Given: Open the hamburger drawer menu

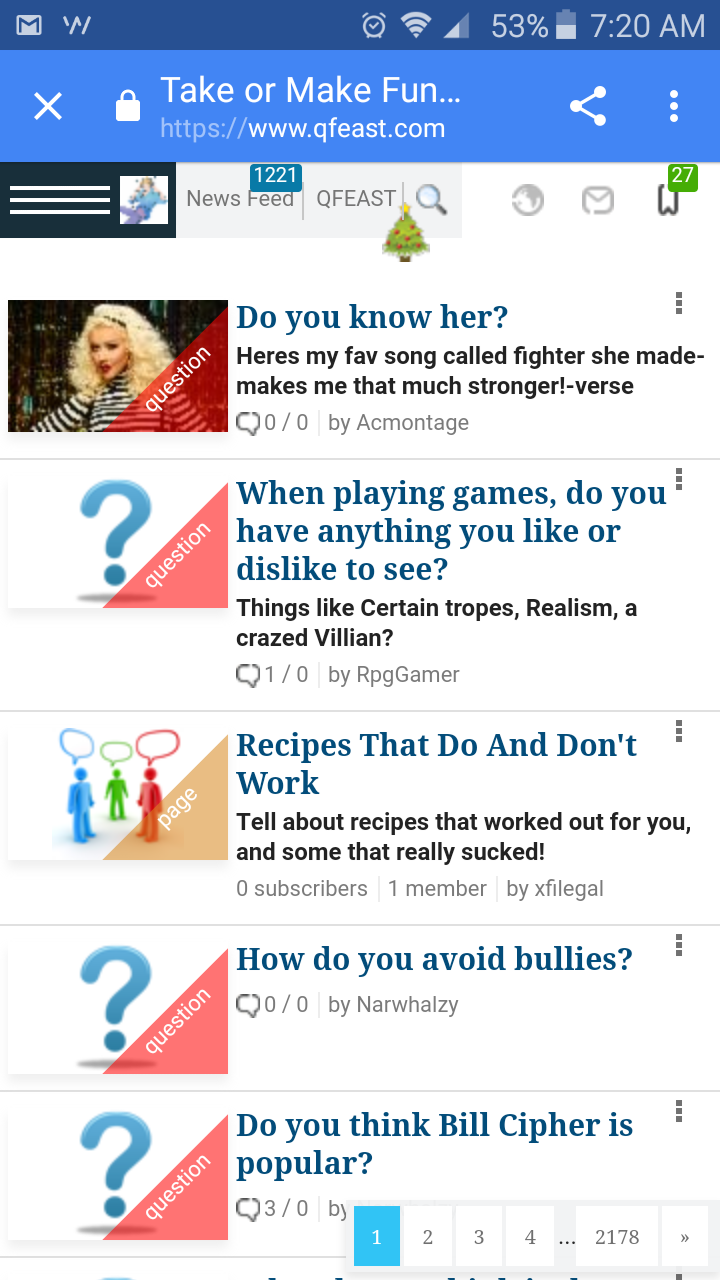Looking at the screenshot, I should click(60, 200).
